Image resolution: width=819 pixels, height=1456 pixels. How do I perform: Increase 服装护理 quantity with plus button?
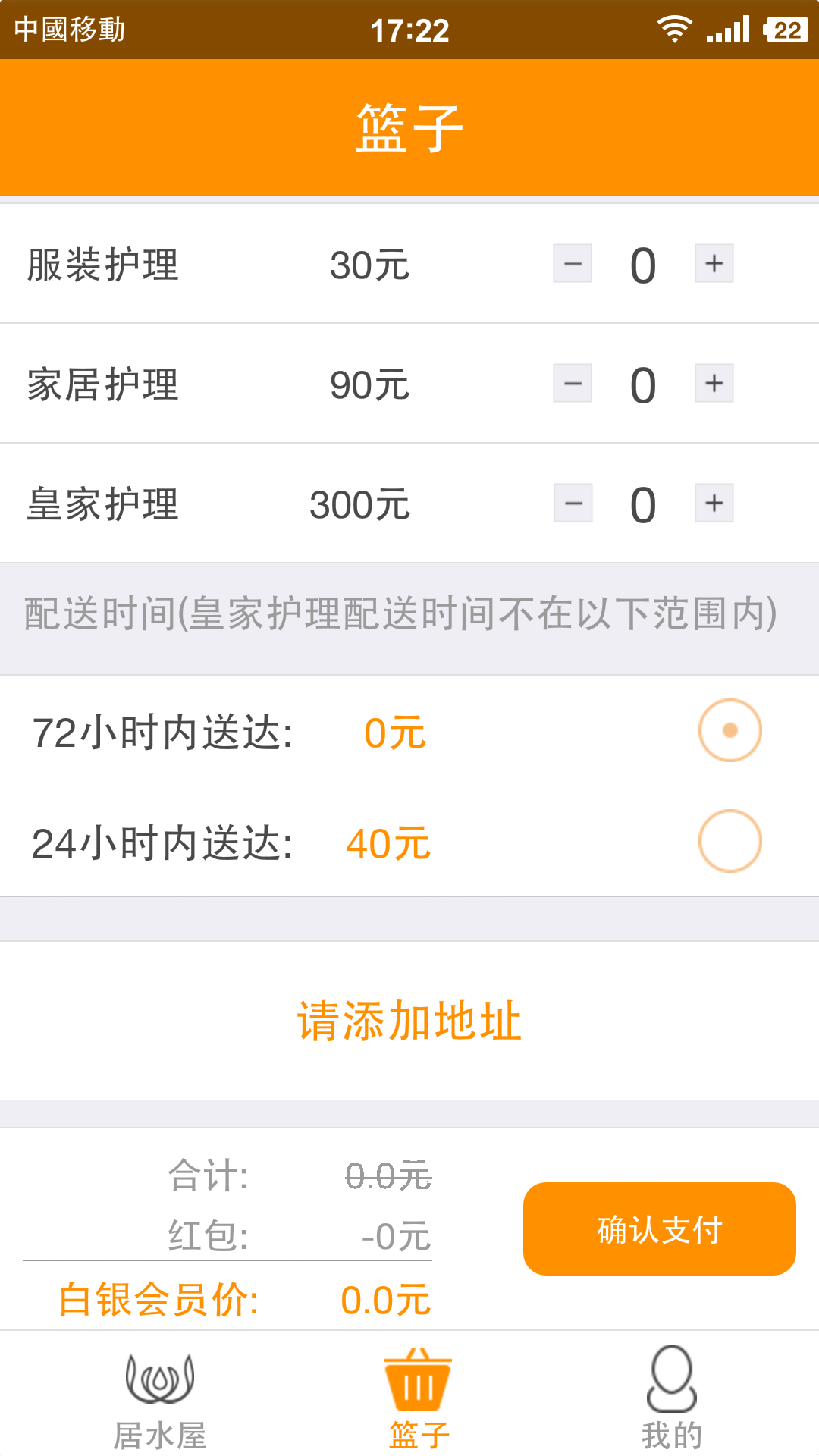[x=714, y=263]
